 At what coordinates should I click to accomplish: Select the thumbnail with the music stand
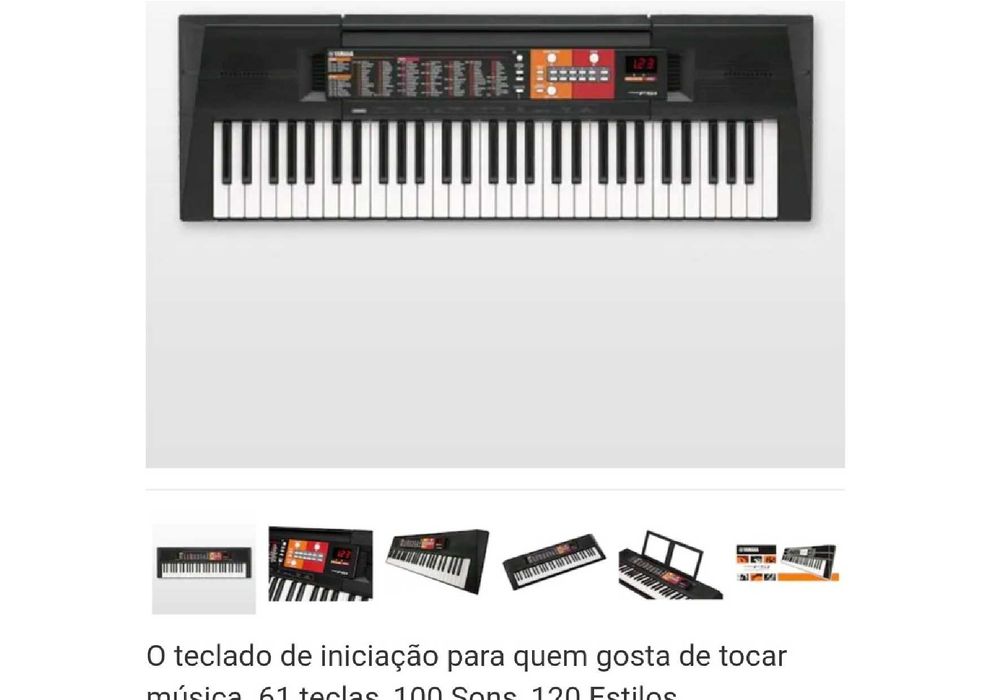coord(669,563)
